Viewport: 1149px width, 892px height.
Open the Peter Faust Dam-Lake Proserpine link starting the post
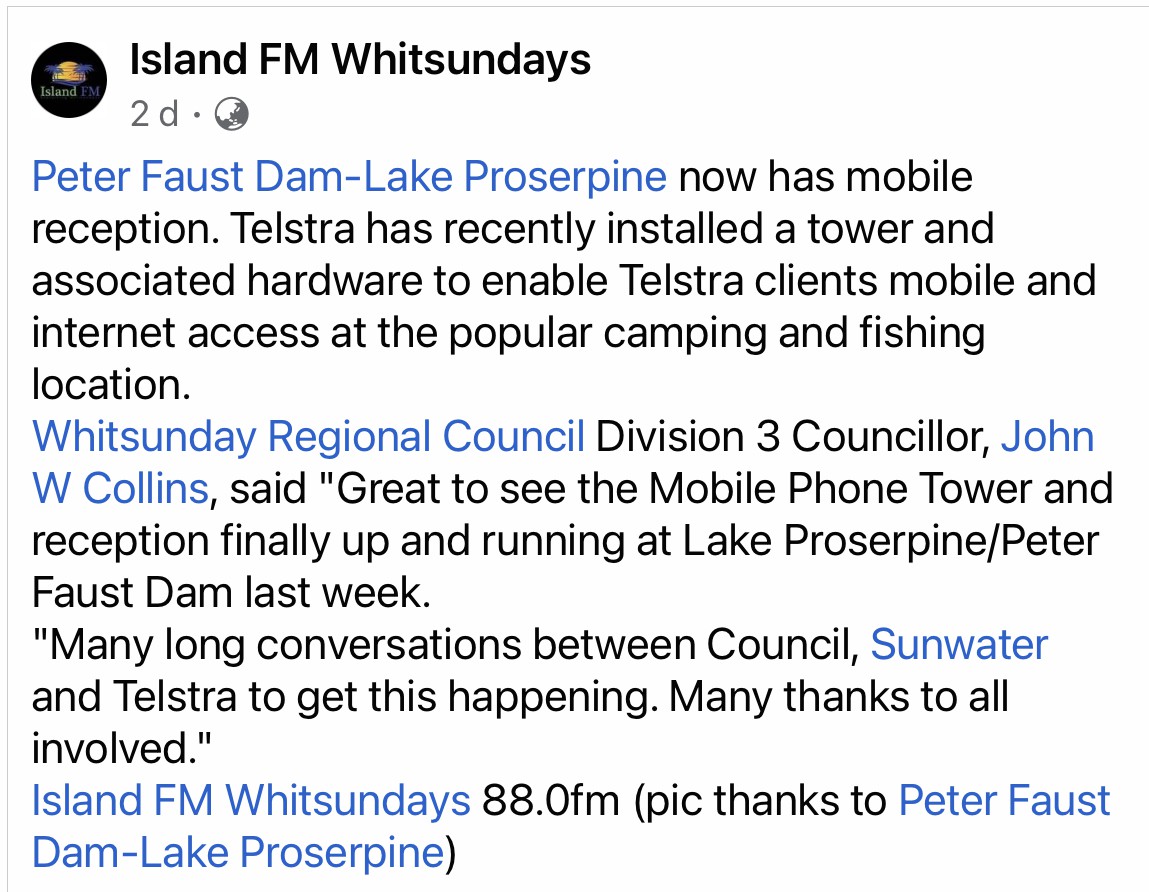[x=349, y=177]
